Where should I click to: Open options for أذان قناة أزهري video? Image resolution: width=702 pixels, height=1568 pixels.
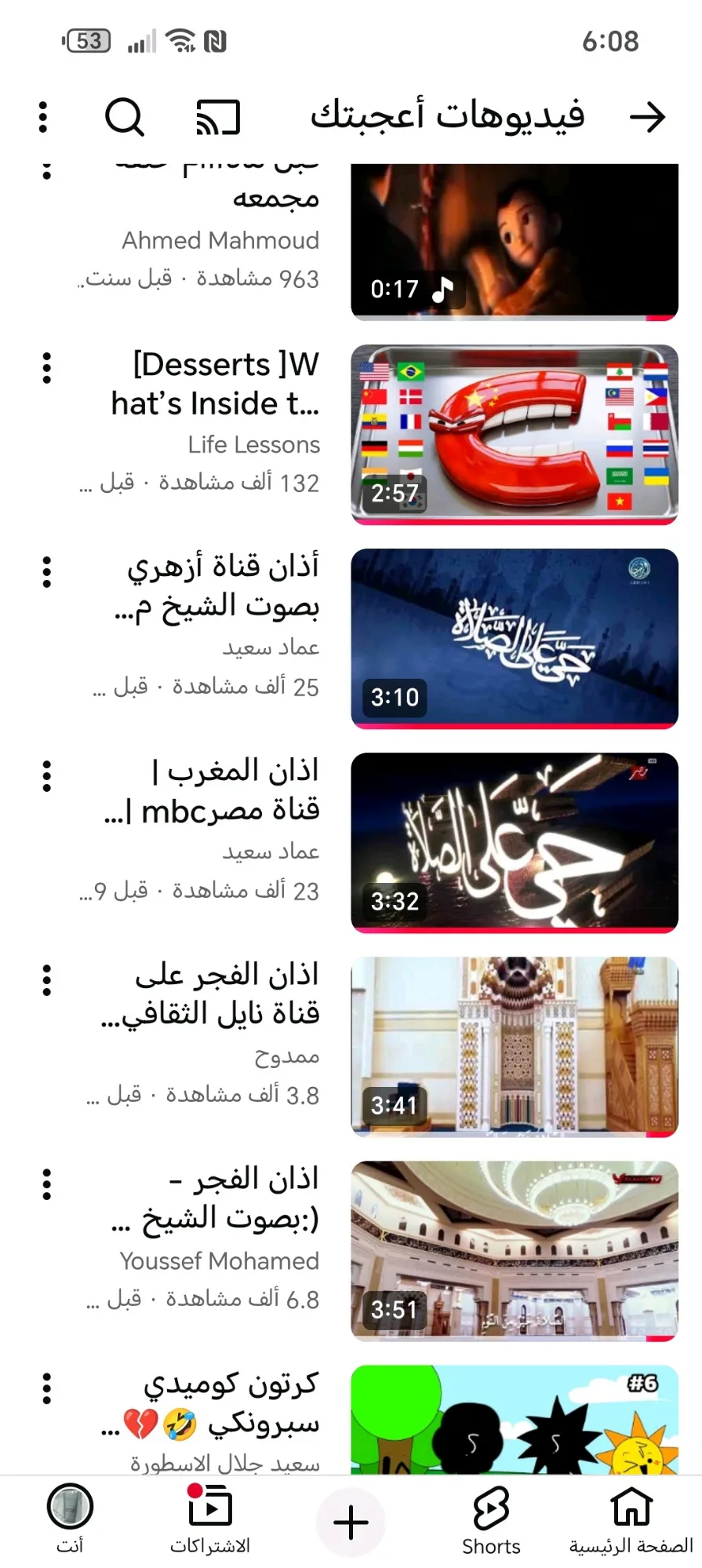point(47,571)
